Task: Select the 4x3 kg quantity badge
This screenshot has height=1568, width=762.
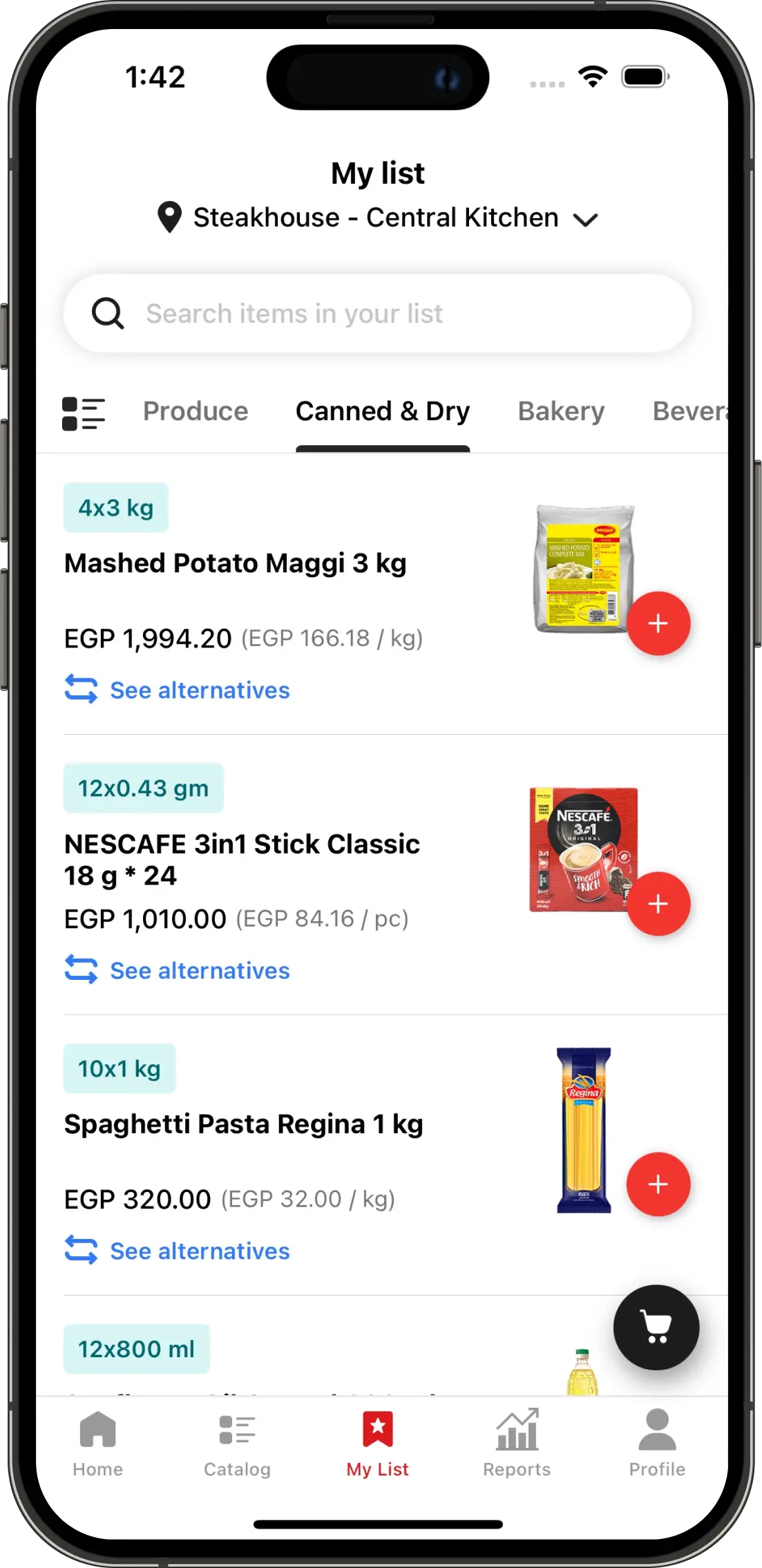Action: click(x=115, y=507)
